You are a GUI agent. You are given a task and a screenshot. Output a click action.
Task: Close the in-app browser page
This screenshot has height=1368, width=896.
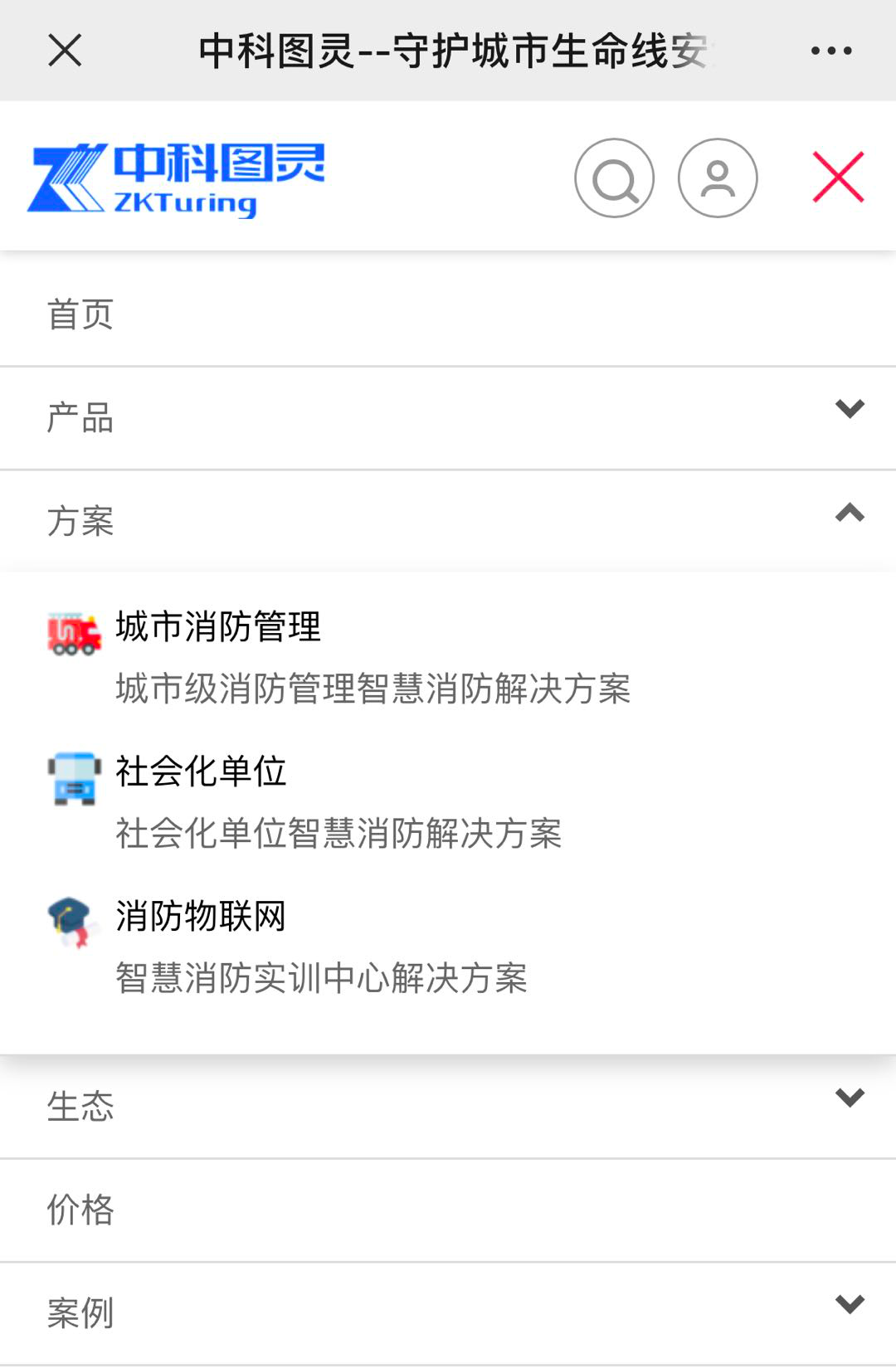[65, 51]
